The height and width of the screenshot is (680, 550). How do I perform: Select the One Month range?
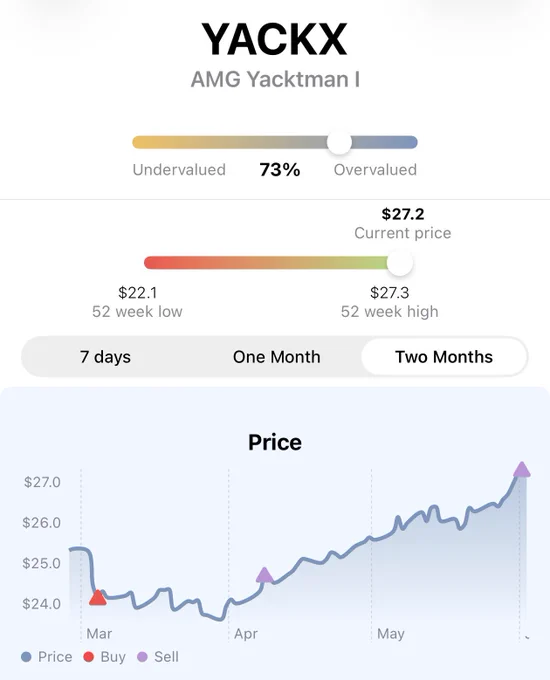(x=276, y=357)
